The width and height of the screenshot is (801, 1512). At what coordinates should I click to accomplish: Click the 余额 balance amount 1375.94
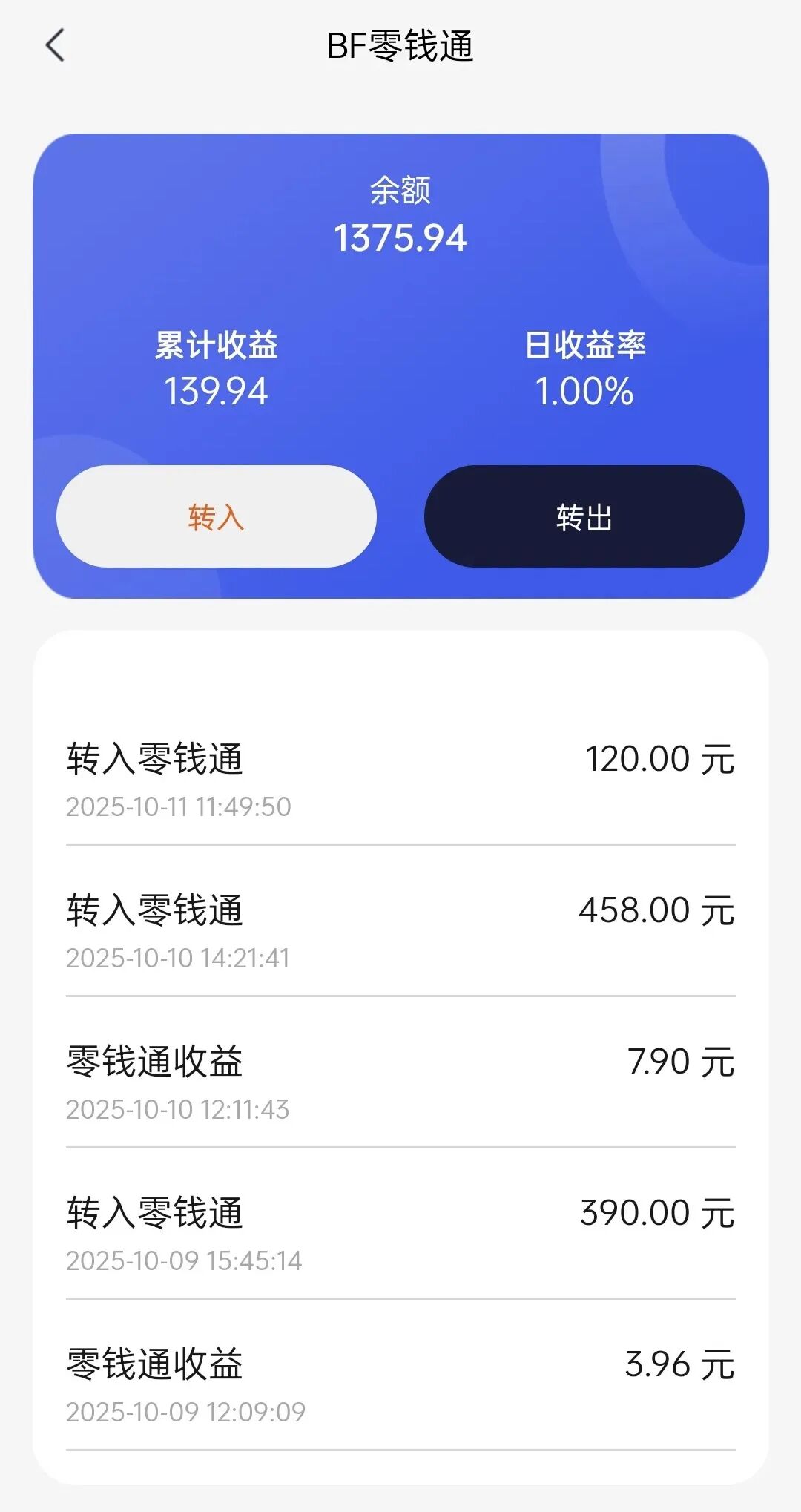[400, 237]
